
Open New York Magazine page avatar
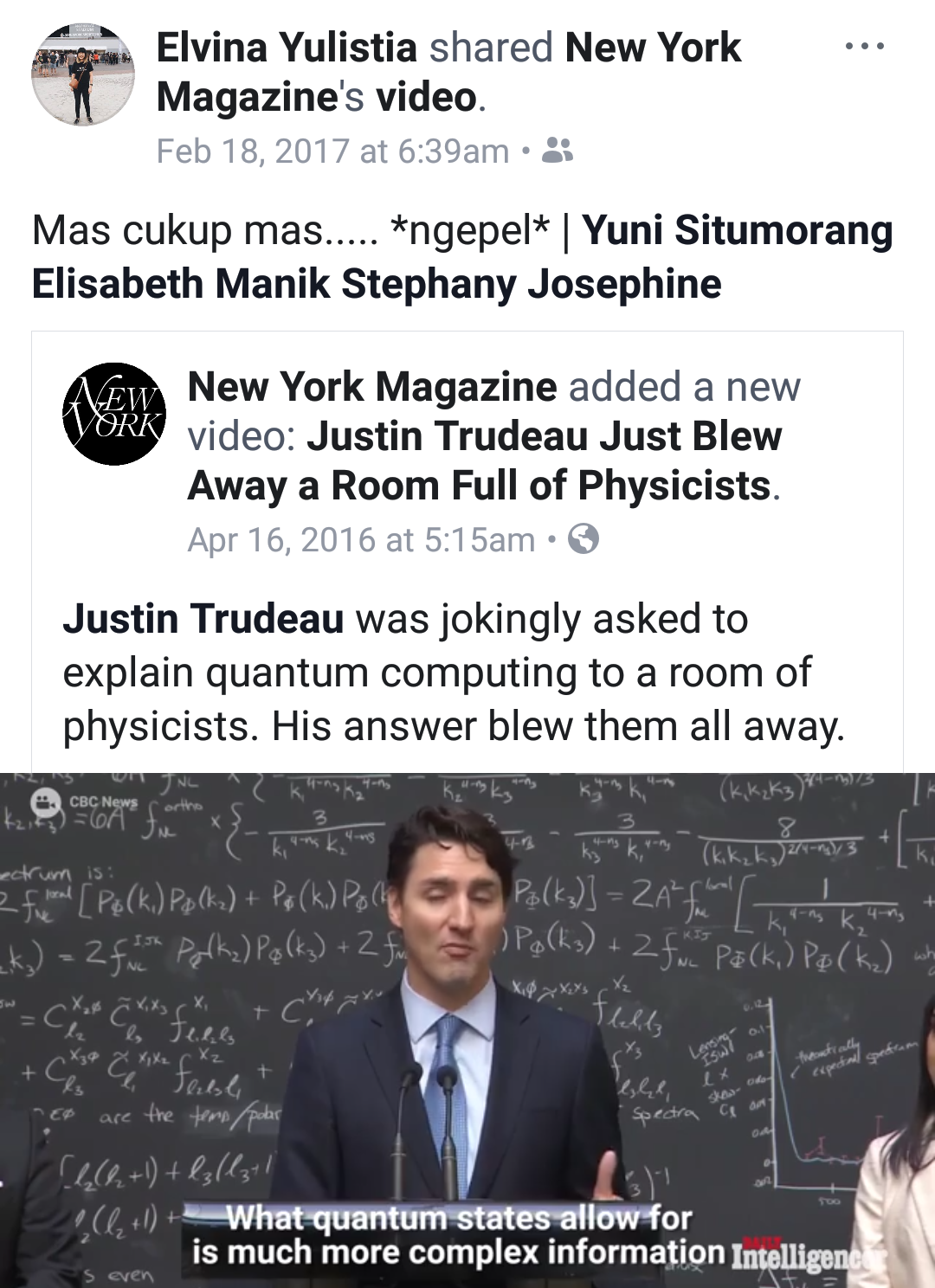114,414
